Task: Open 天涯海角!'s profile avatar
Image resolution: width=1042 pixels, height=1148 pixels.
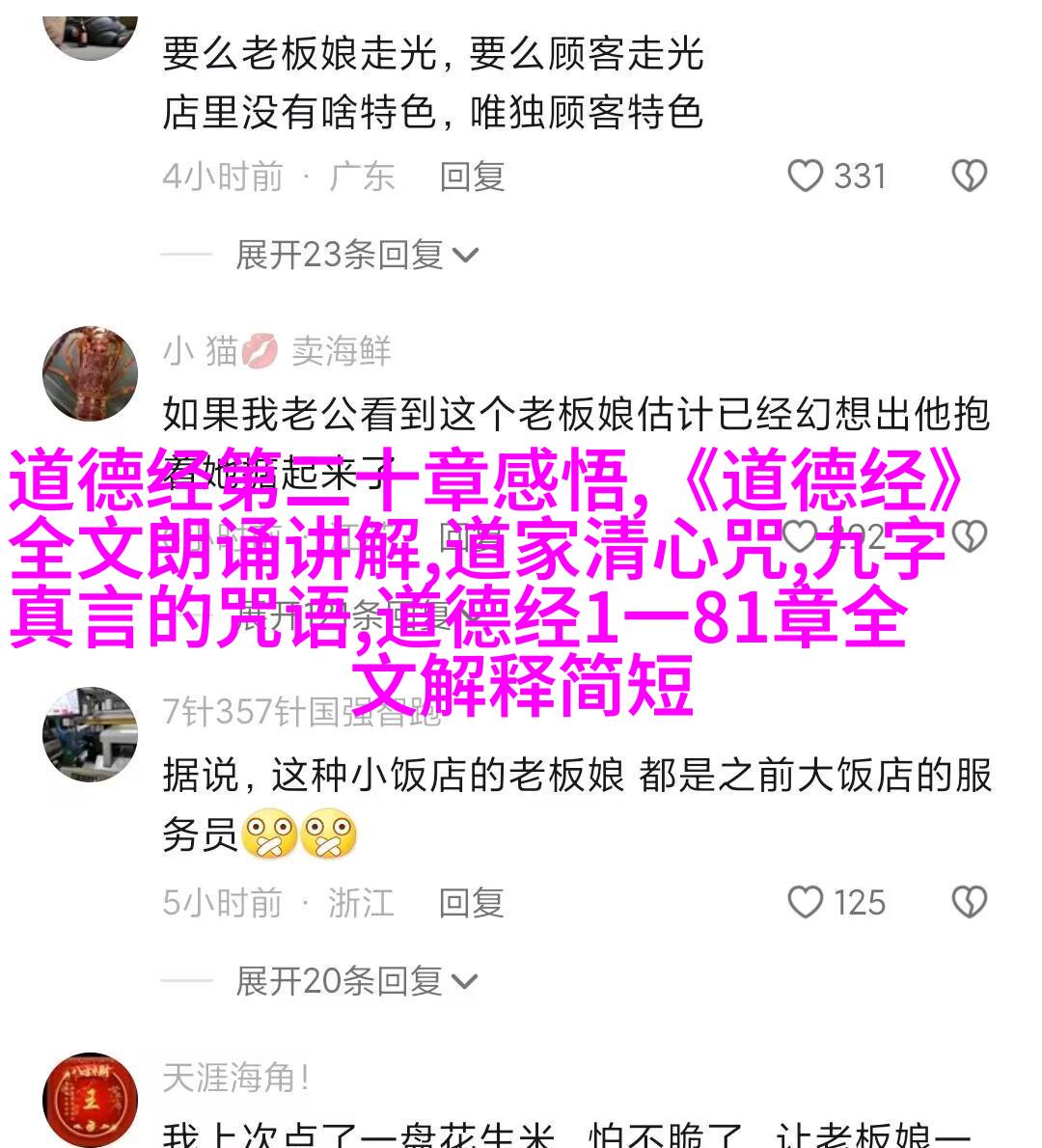Action: click(90, 1100)
